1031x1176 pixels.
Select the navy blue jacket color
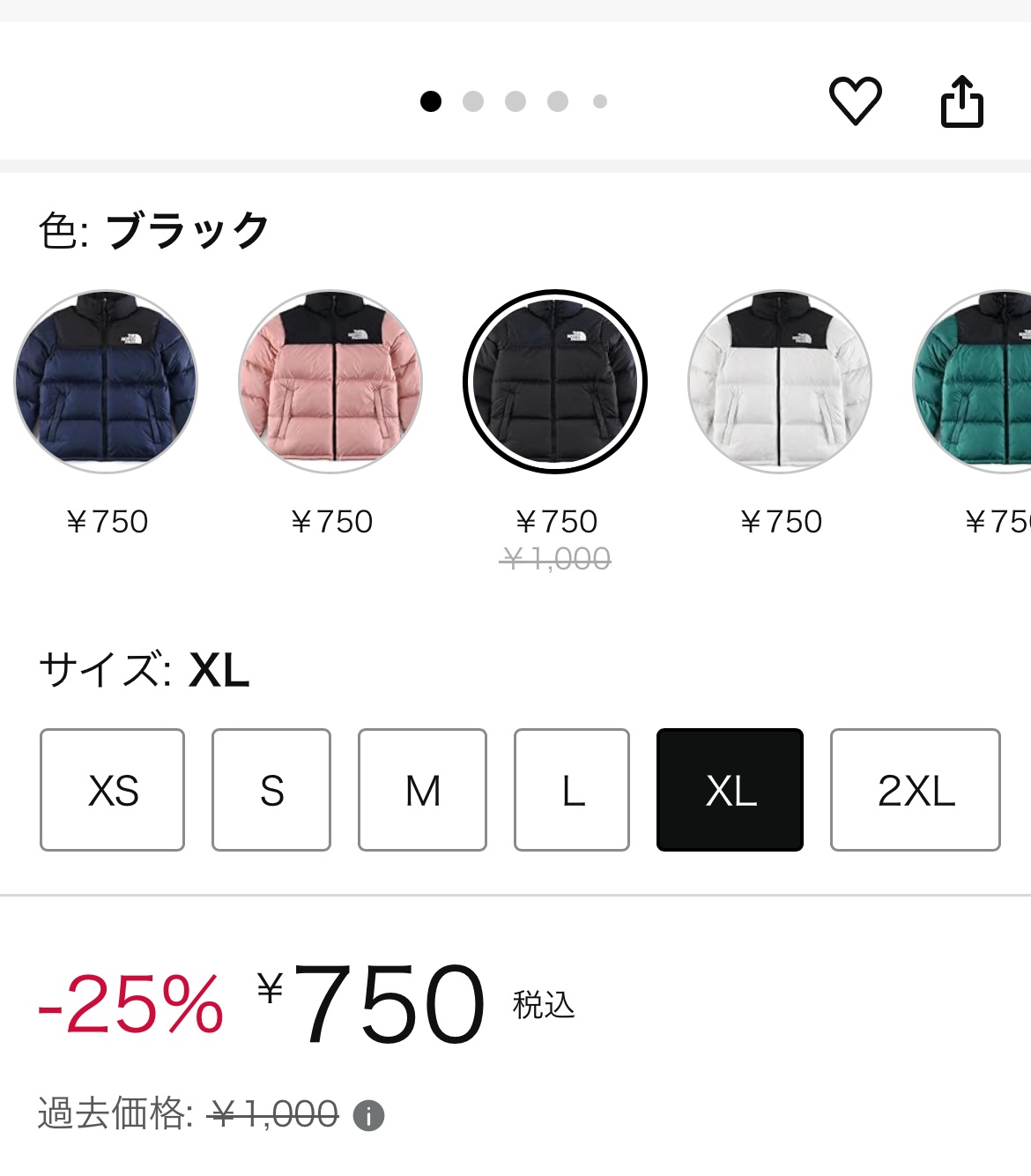(106, 382)
